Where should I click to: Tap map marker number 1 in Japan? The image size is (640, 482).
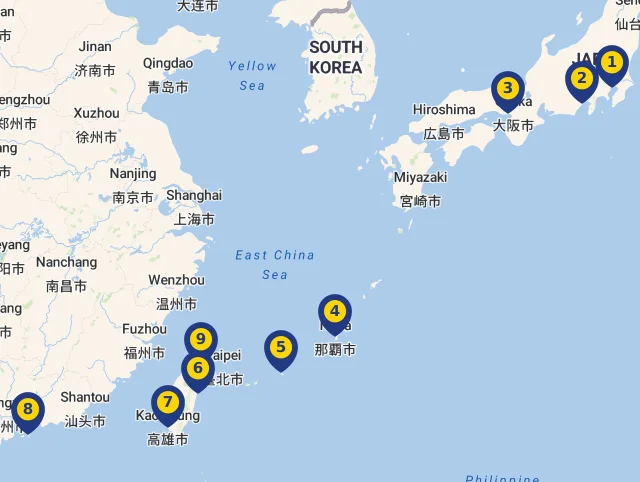coord(612,65)
